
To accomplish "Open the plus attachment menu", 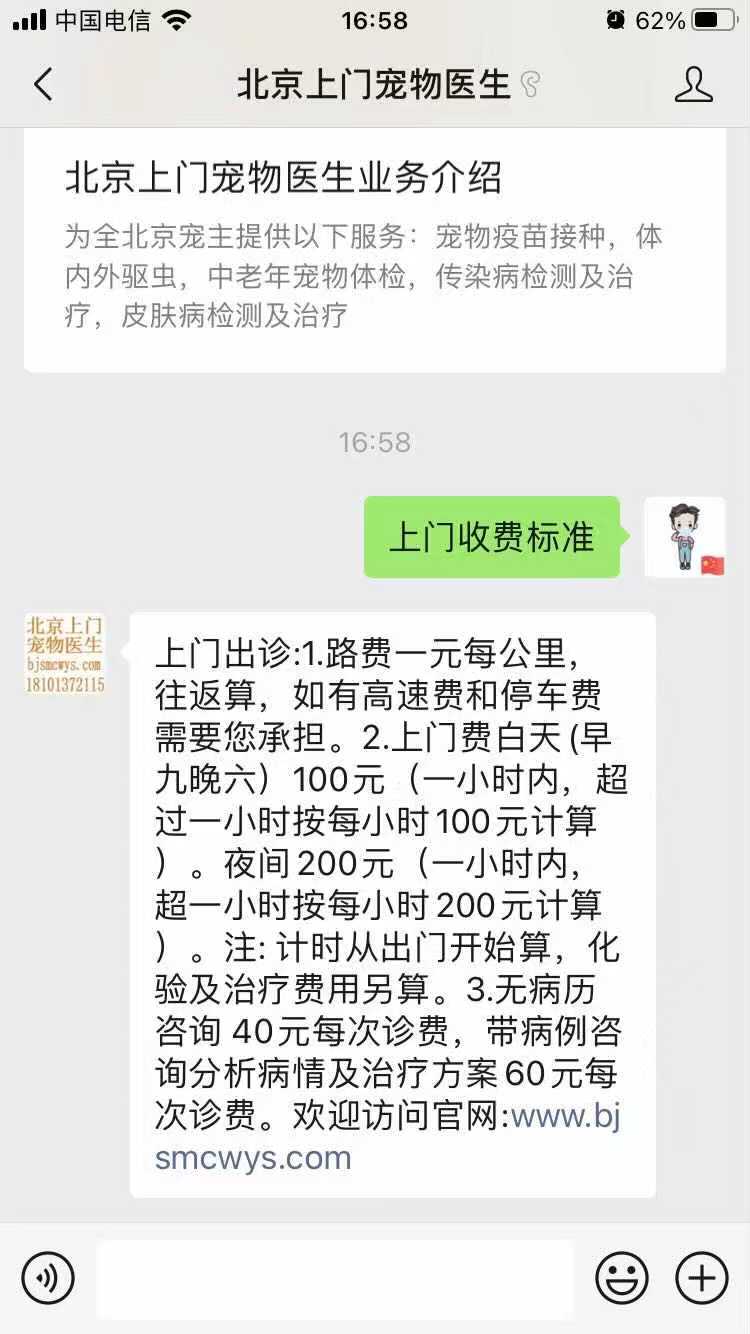I will point(702,1277).
